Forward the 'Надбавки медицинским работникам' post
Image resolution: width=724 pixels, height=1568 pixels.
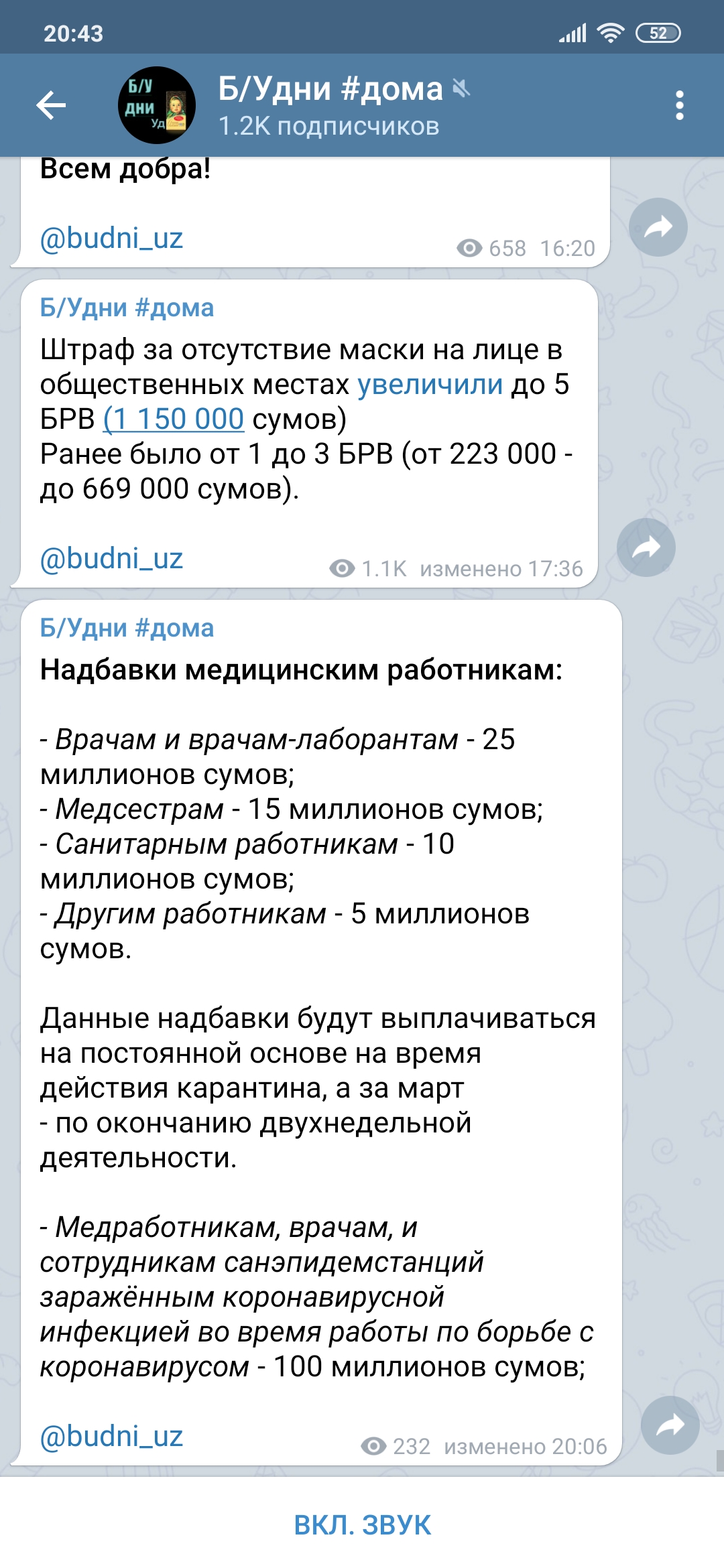(670, 1425)
